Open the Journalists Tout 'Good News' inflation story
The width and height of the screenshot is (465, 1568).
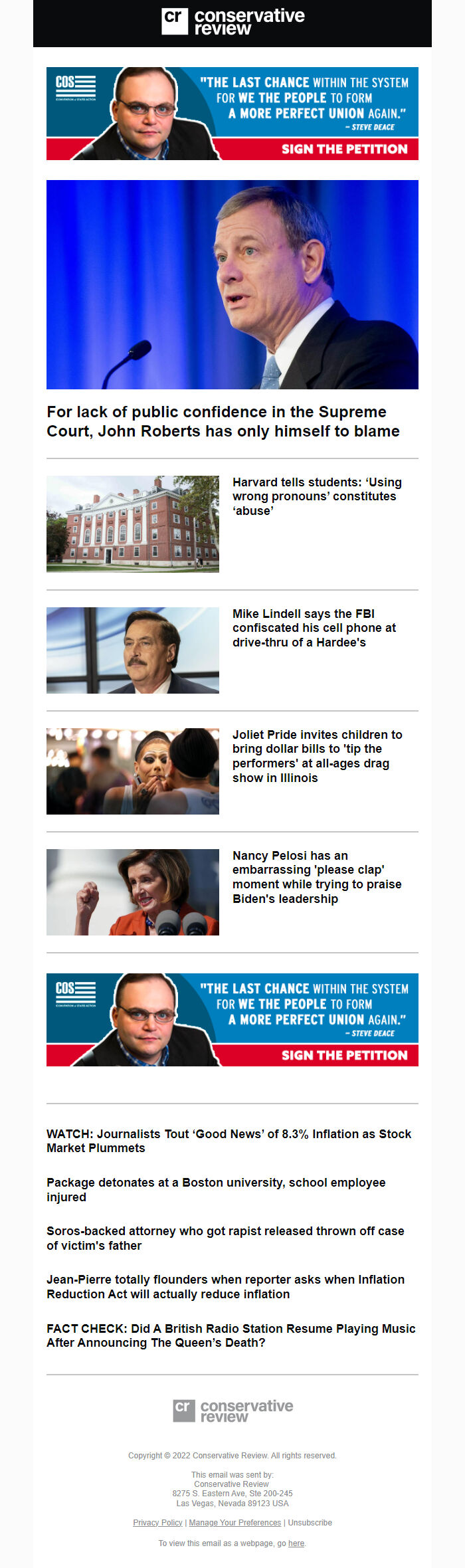point(229,1141)
